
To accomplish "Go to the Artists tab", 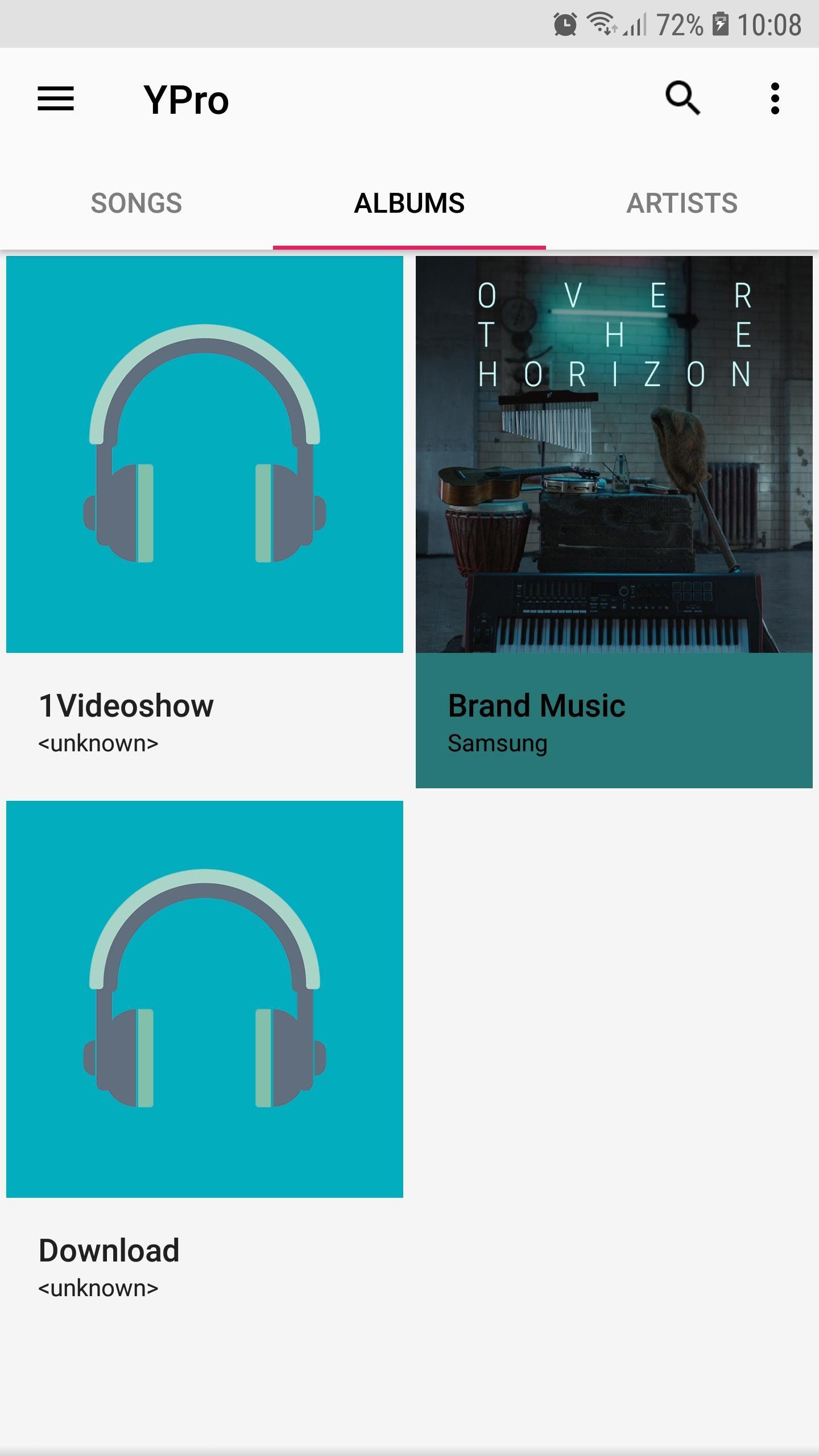I will click(x=682, y=204).
